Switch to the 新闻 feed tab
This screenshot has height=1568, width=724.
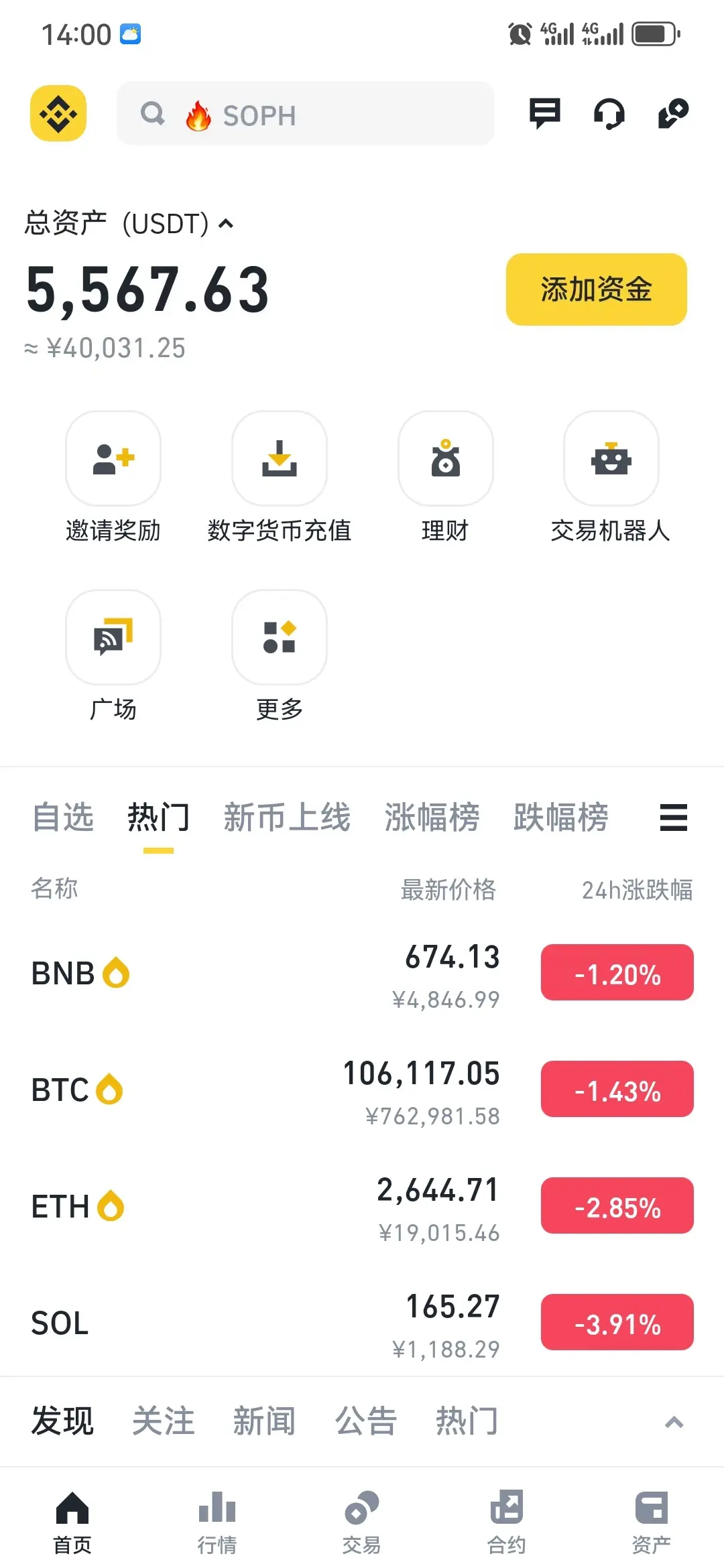click(263, 1421)
